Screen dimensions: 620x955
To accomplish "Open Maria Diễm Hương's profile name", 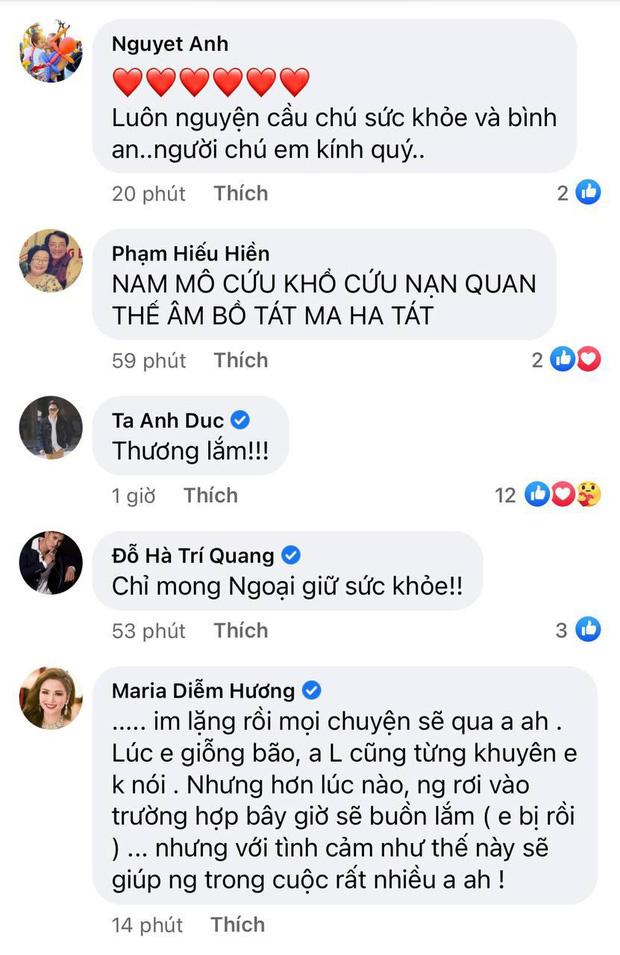I will tap(203, 690).
